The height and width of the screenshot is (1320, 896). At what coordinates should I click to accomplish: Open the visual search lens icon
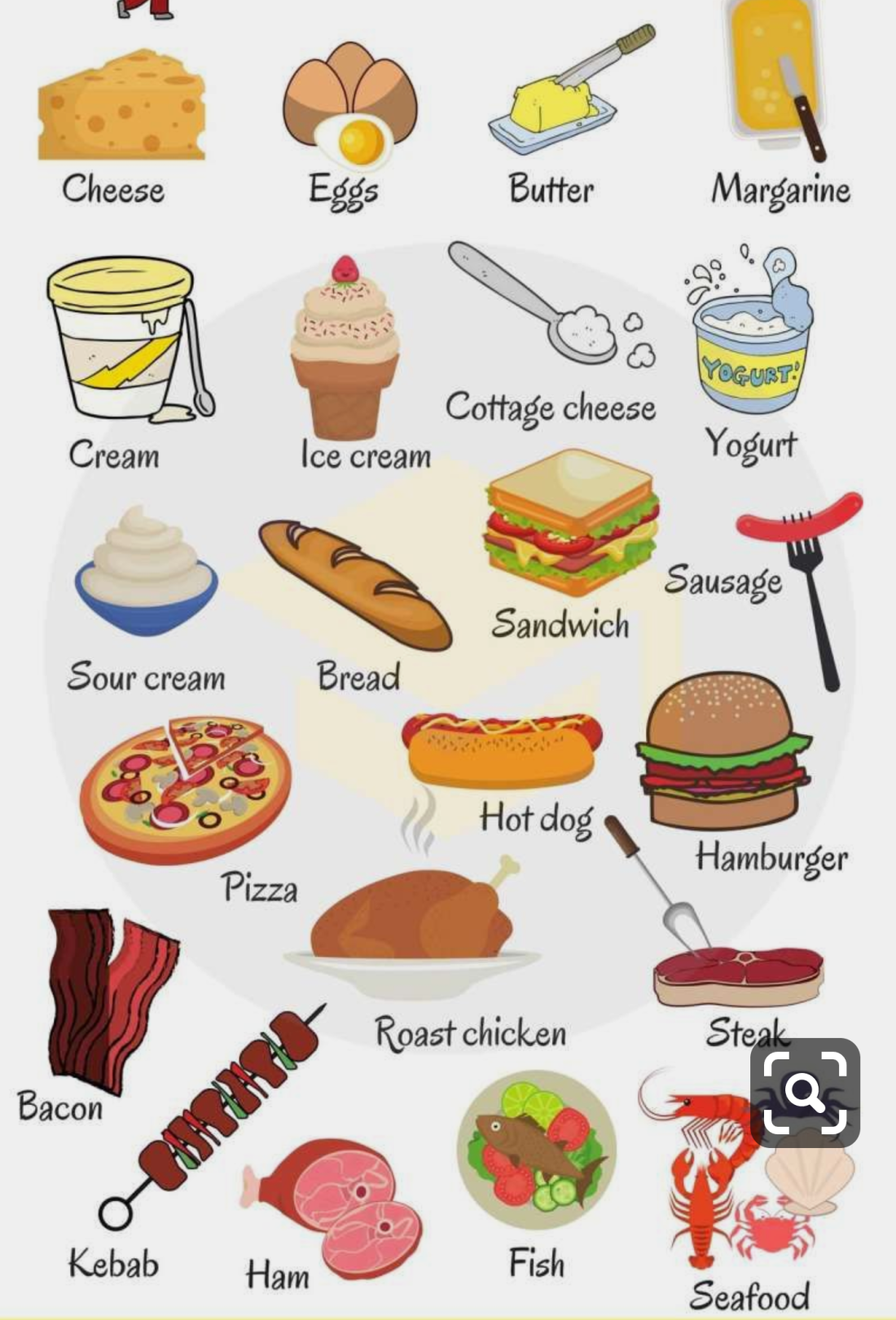805,1092
